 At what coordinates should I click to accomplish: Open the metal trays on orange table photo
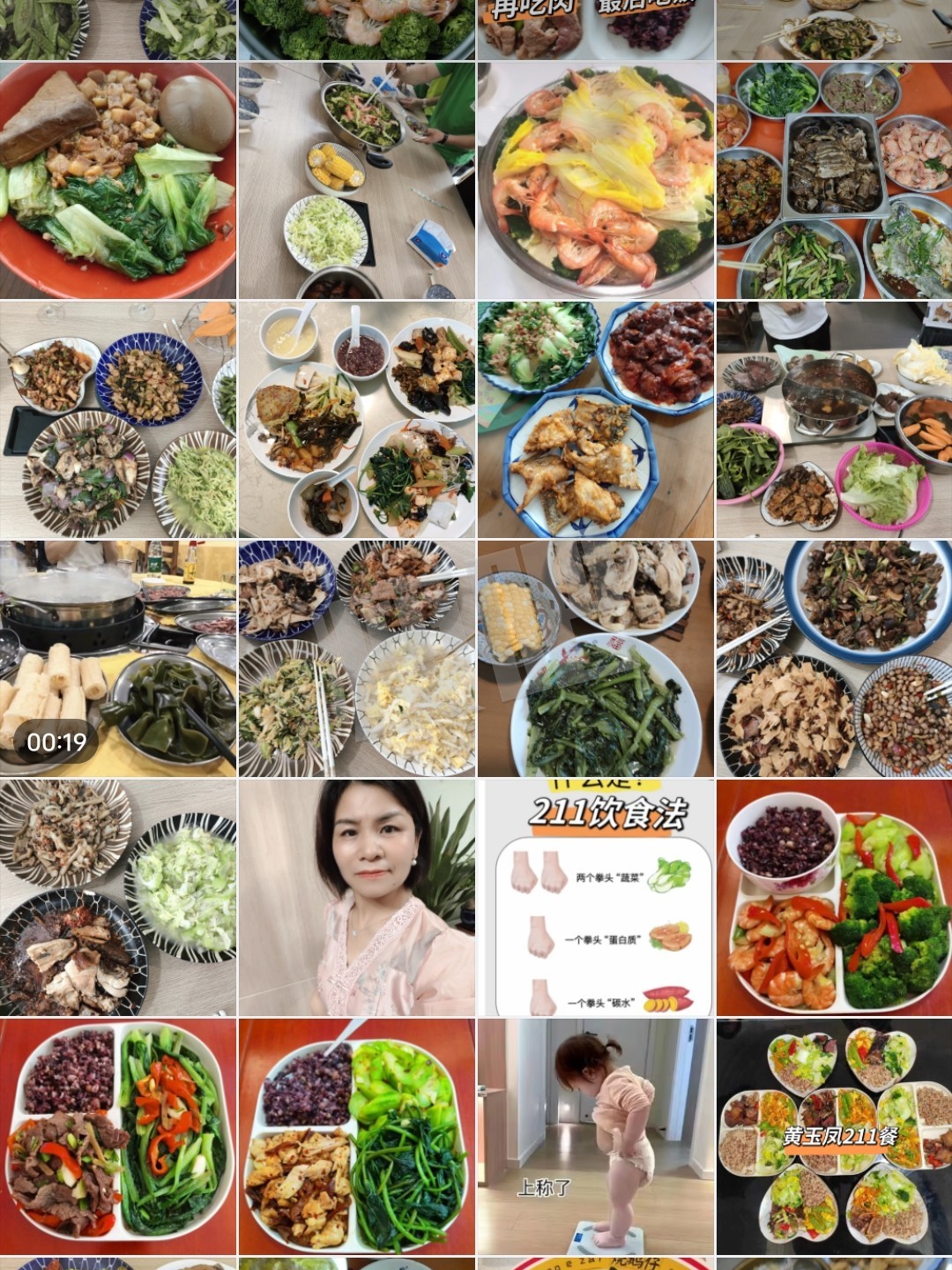click(x=834, y=180)
